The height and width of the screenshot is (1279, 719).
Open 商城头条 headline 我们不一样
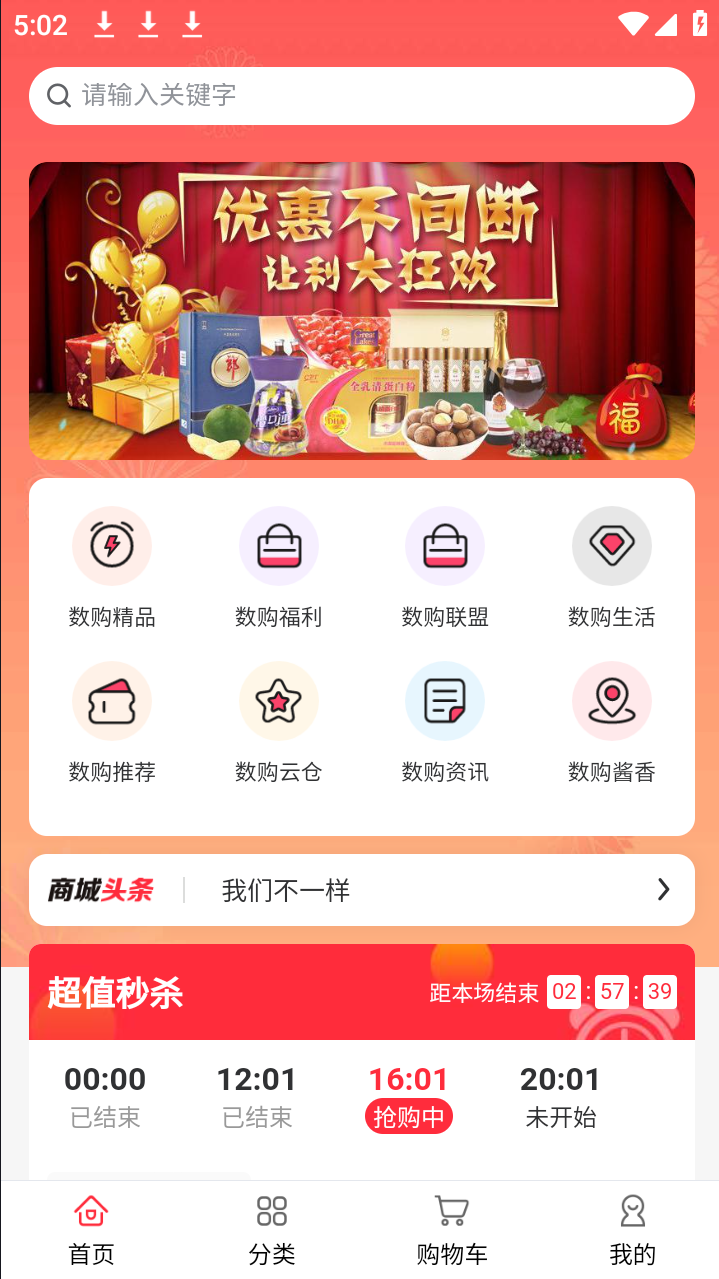[x=361, y=890]
